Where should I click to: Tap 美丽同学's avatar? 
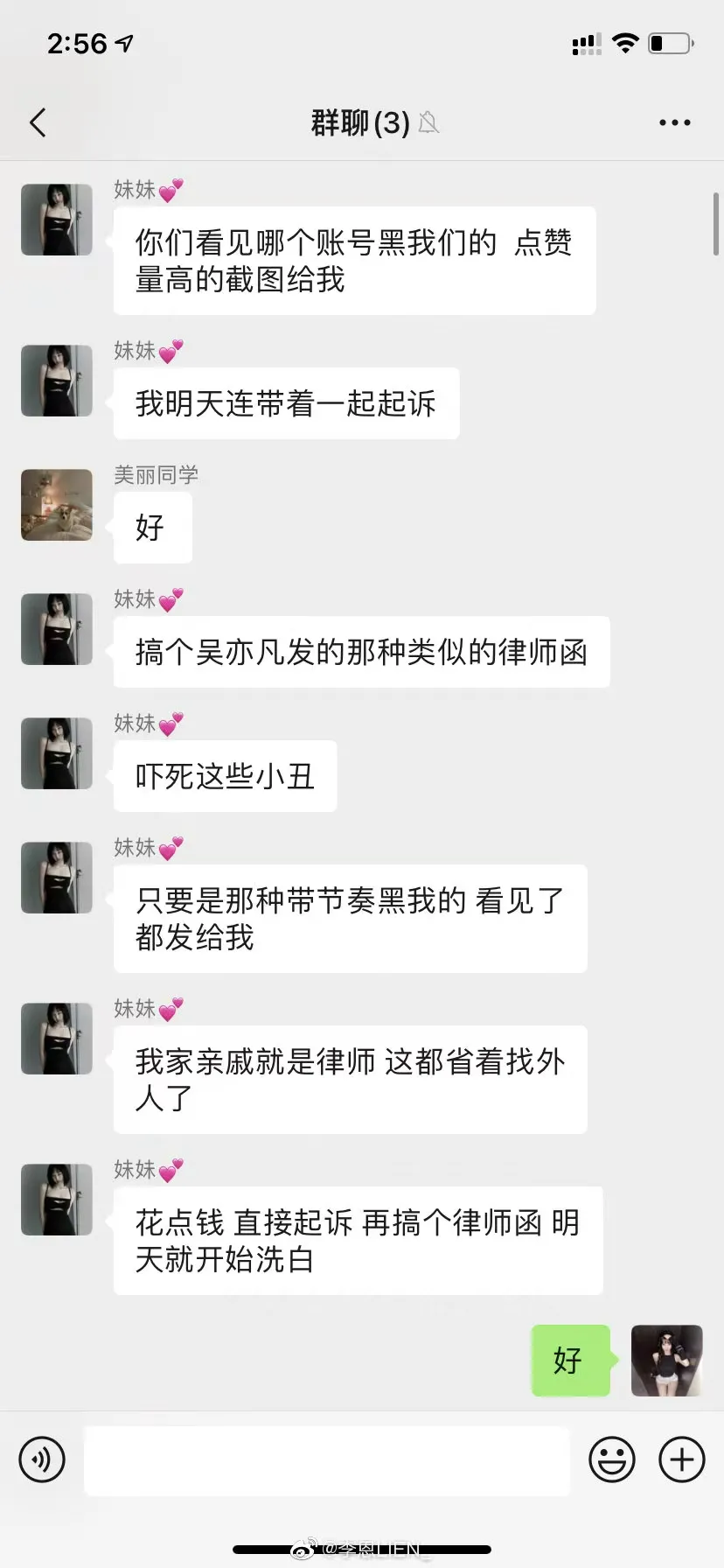click(56, 505)
